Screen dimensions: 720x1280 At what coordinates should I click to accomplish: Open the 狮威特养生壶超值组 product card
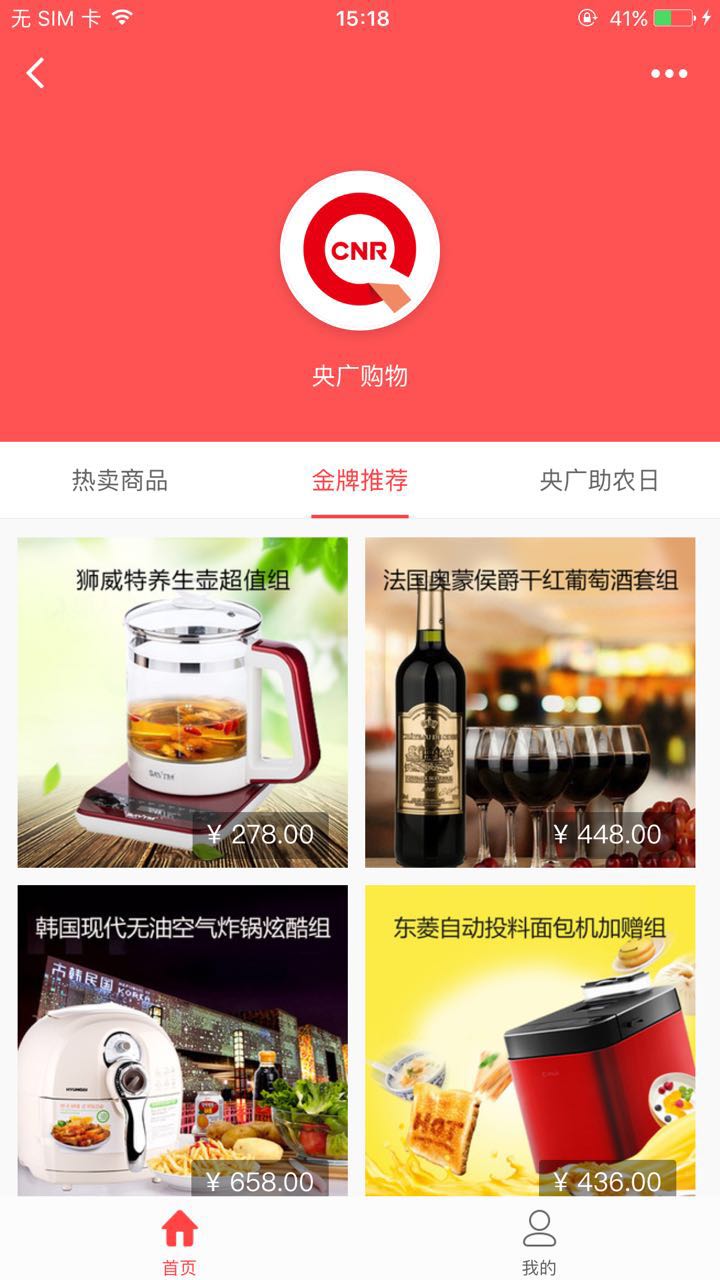(183, 702)
